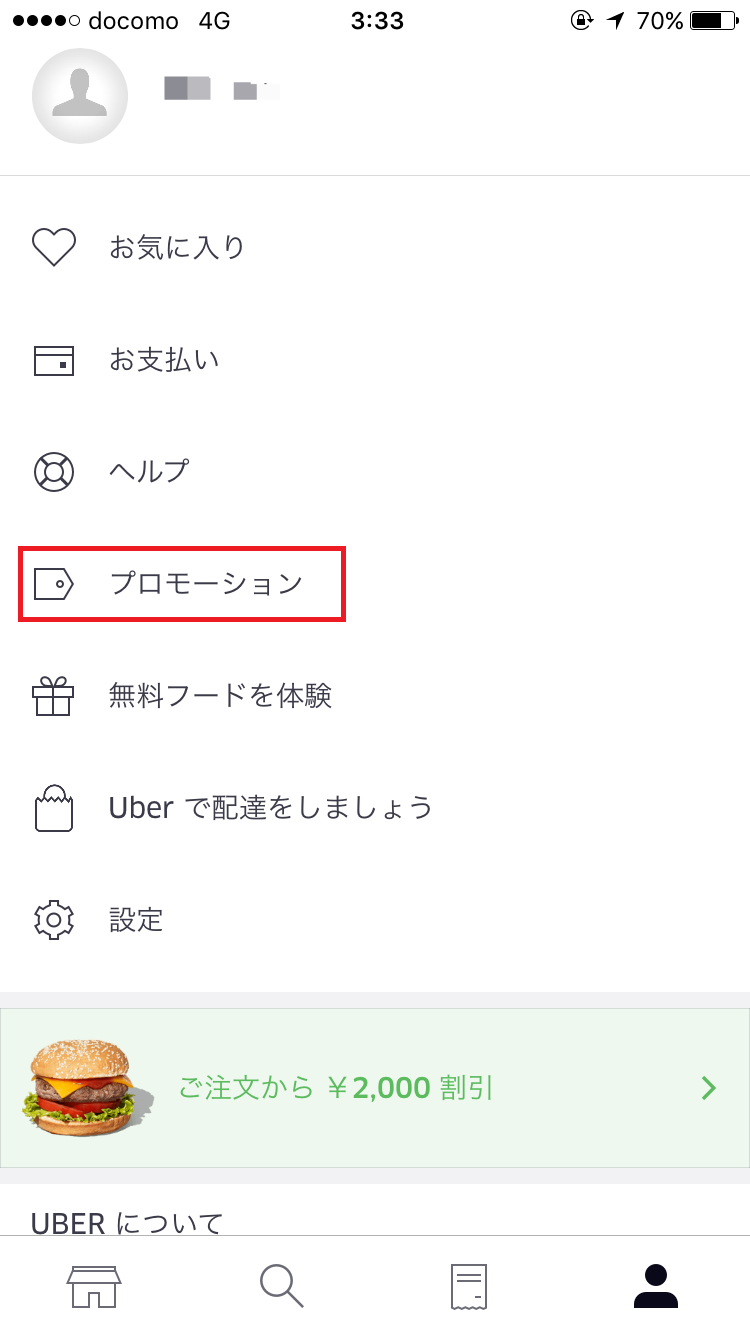Tap Uber で配達をしましょう row
The width and height of the screenshot is (750, 1334).
point(375,807)
